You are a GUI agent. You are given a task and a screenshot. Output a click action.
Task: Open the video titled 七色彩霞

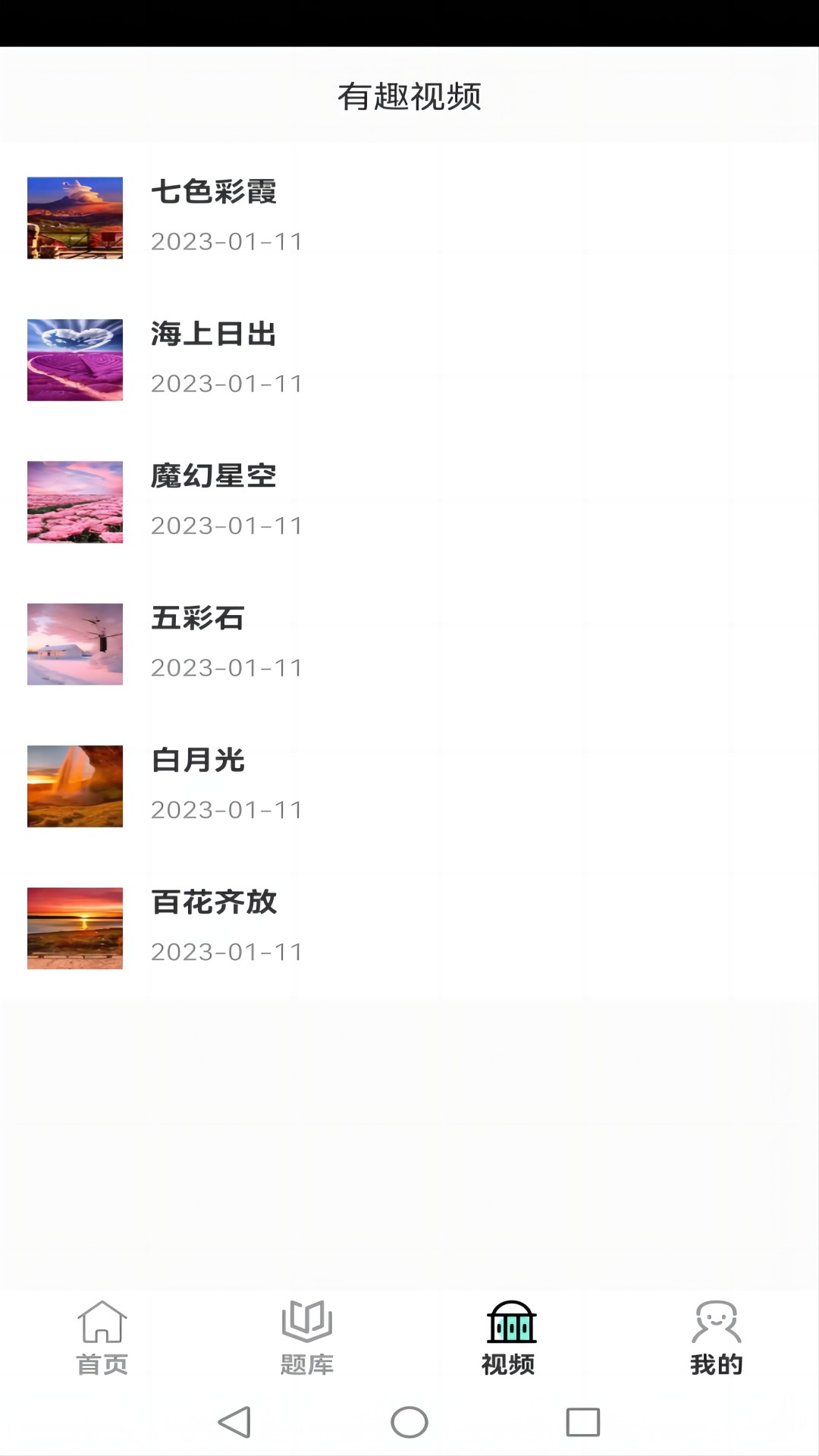tap(215, 193)
